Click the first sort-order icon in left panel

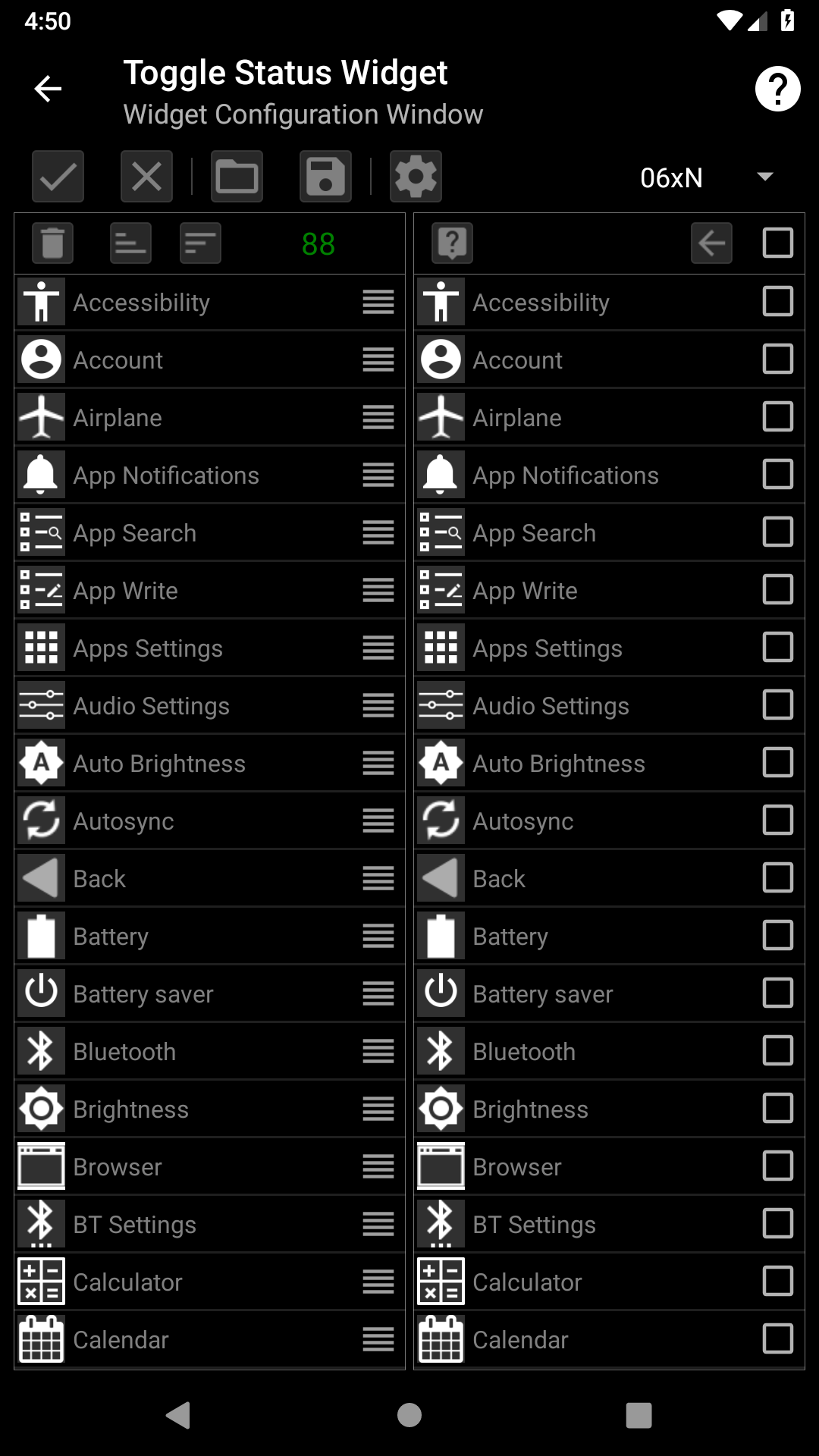click(130, 242)
